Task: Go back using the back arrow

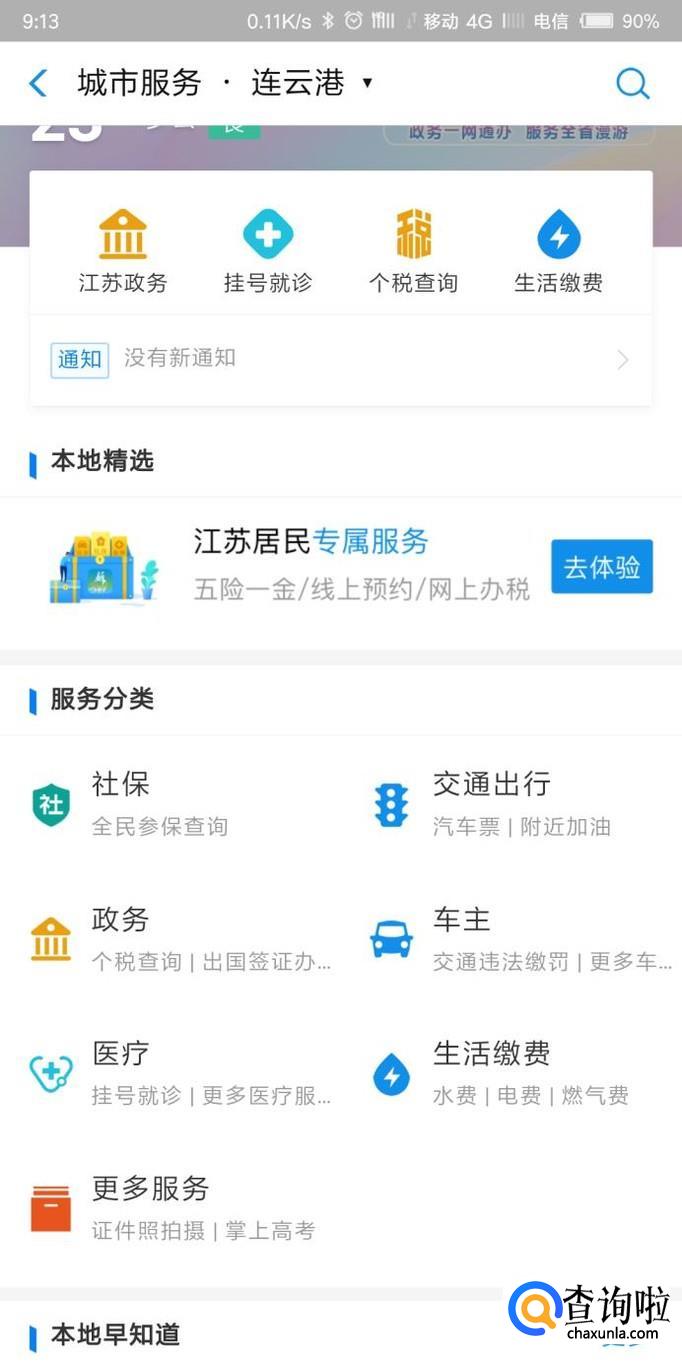Action: 38,83
